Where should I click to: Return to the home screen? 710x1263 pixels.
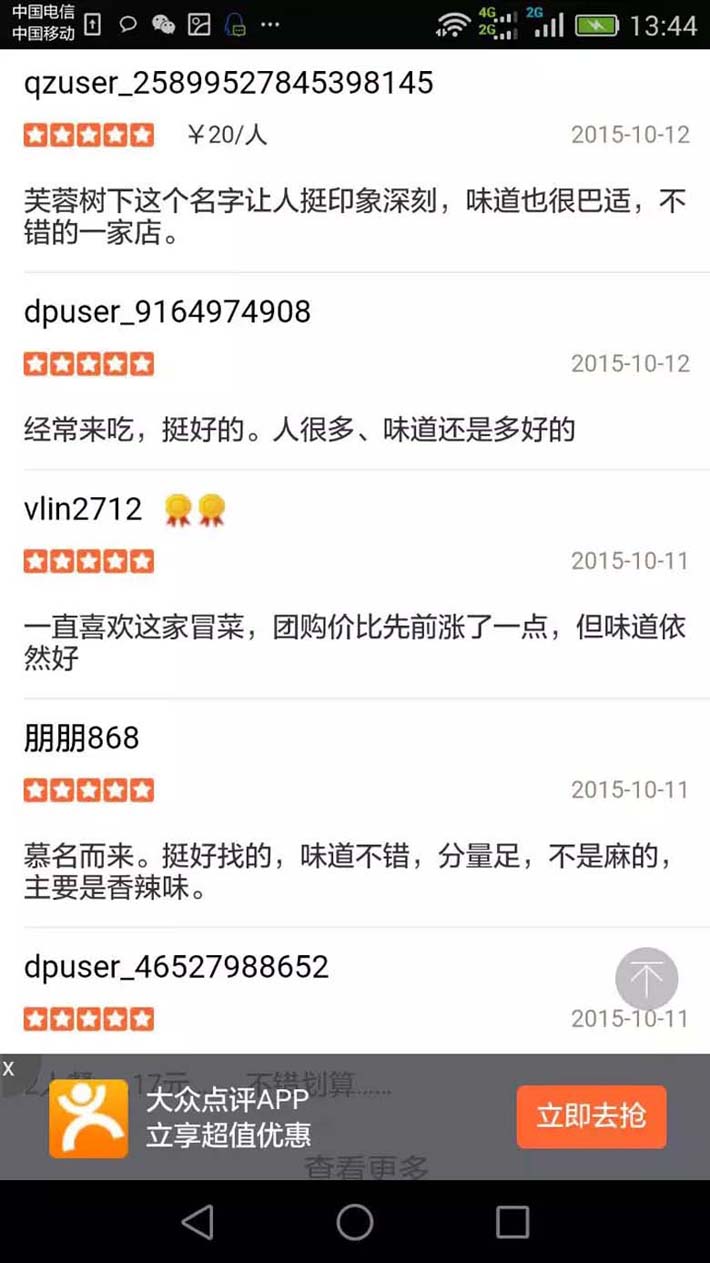[x=355, y=1222]
